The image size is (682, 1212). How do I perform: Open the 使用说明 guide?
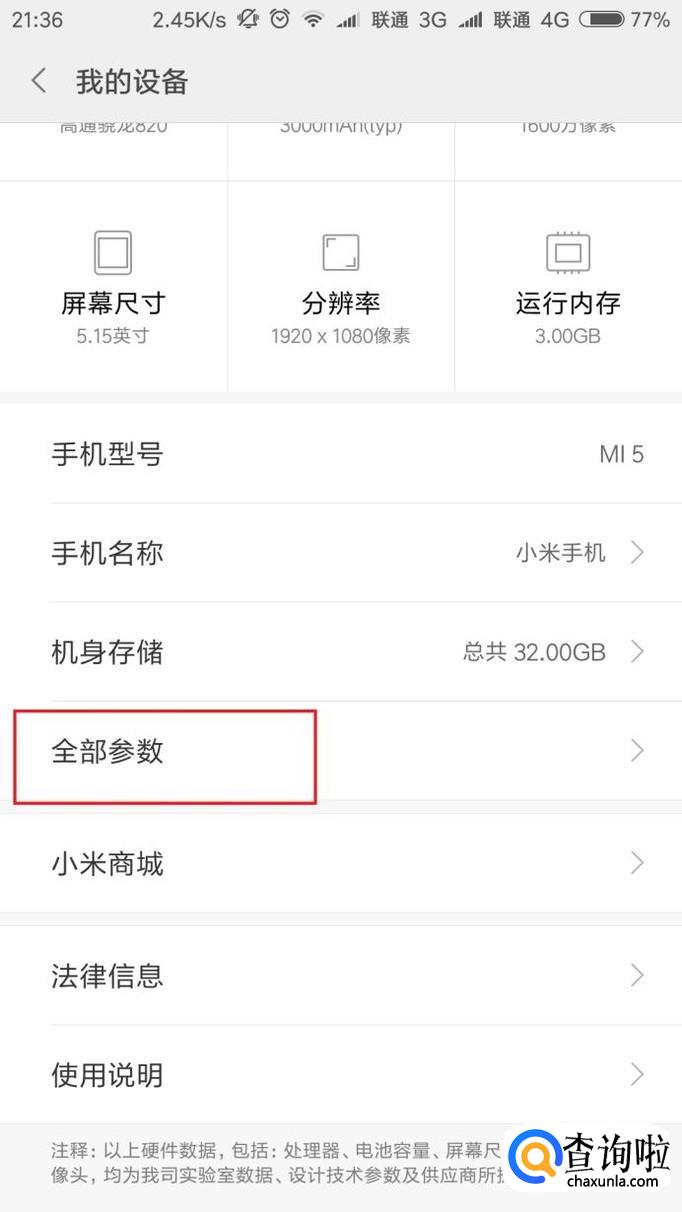pyautogui.click(x=341, y=1075)
